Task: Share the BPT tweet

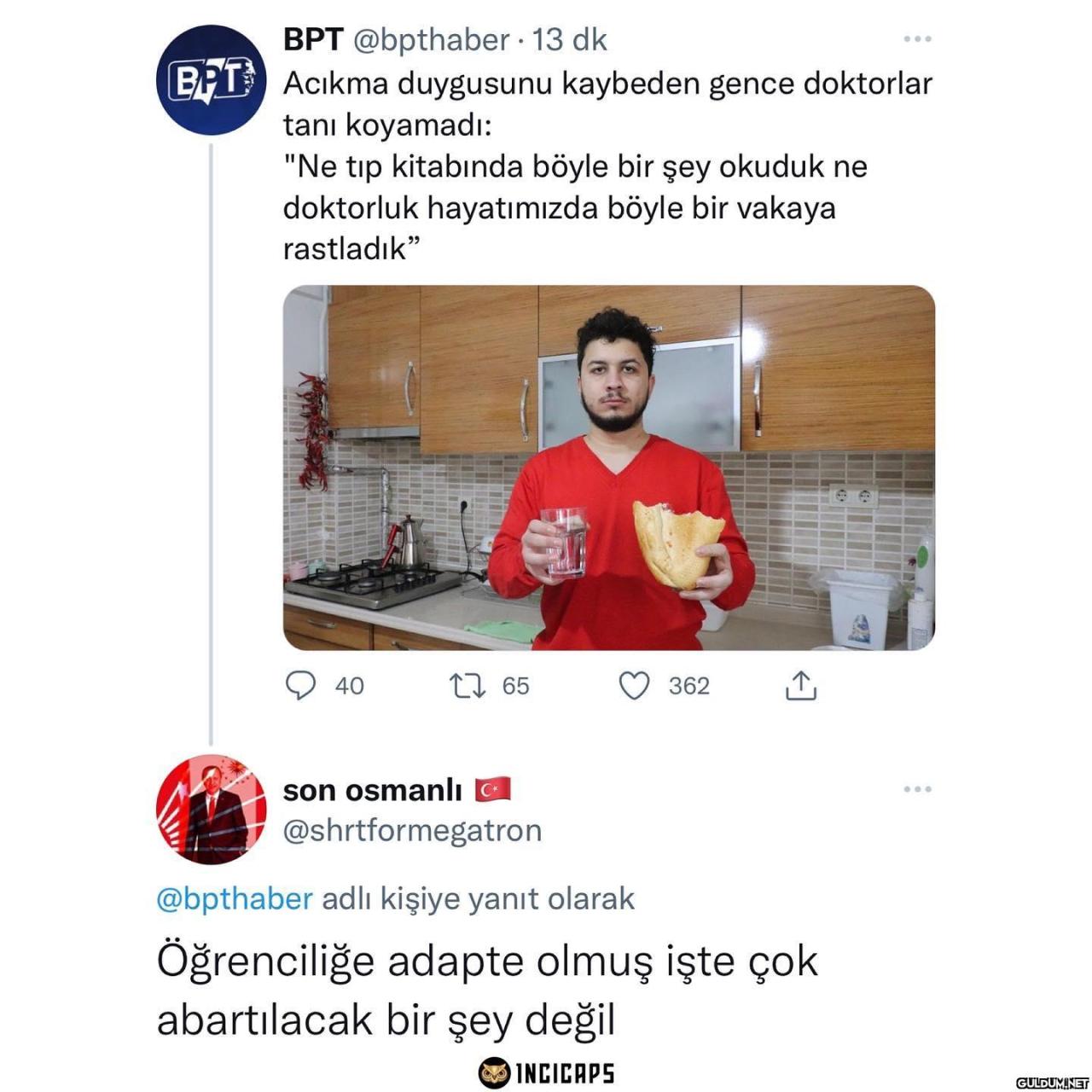Action: (800, 685)
